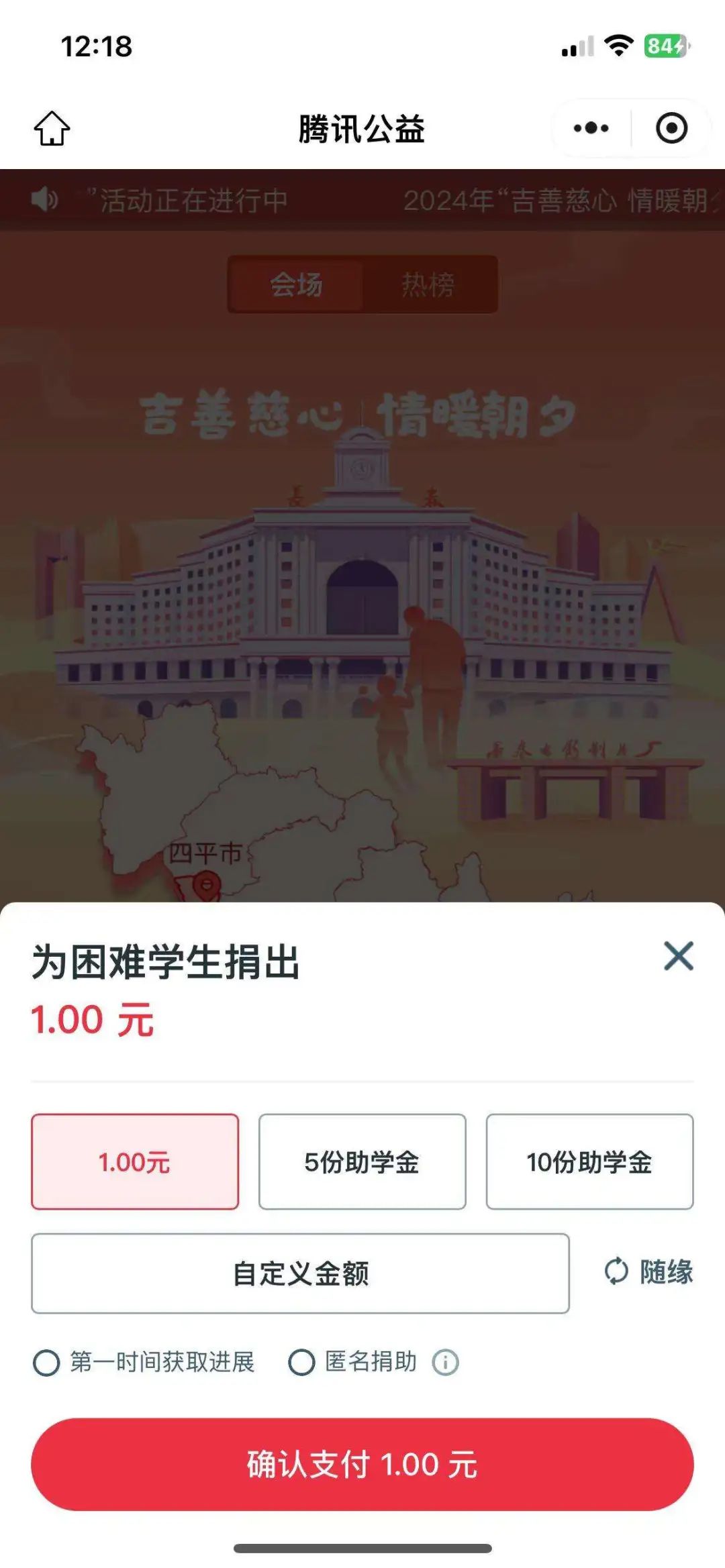Screen dimensions: 725x1568
Task: Select 匿名捐助 anonymous donation
Action: tap(301, 1363)
